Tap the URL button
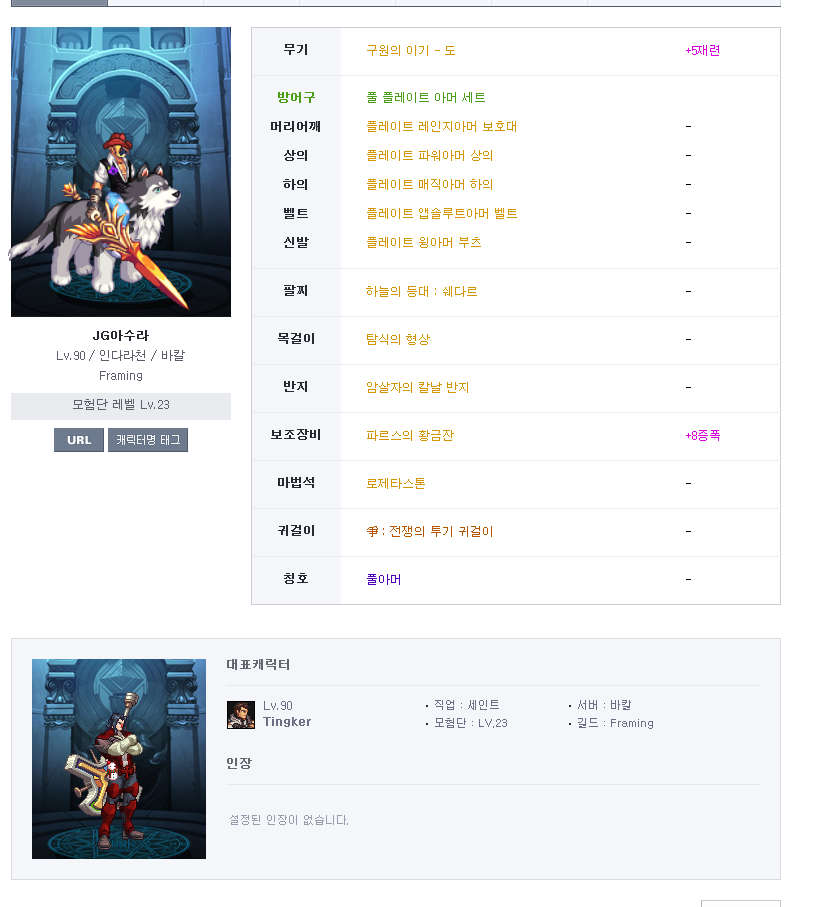This screenshot has height=907, width=817. pos(79,440)
